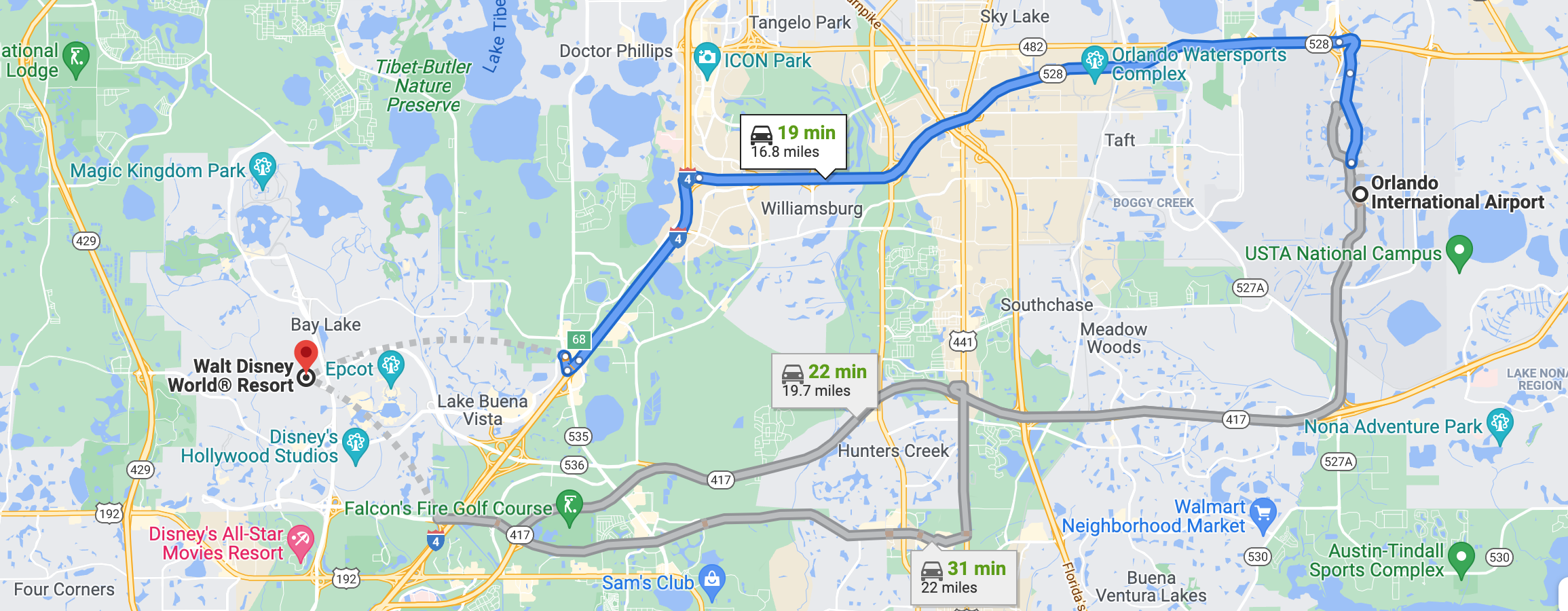
Task: Select the 31 min alternate route
Action: pyautogui.click(x=963, y=578)
